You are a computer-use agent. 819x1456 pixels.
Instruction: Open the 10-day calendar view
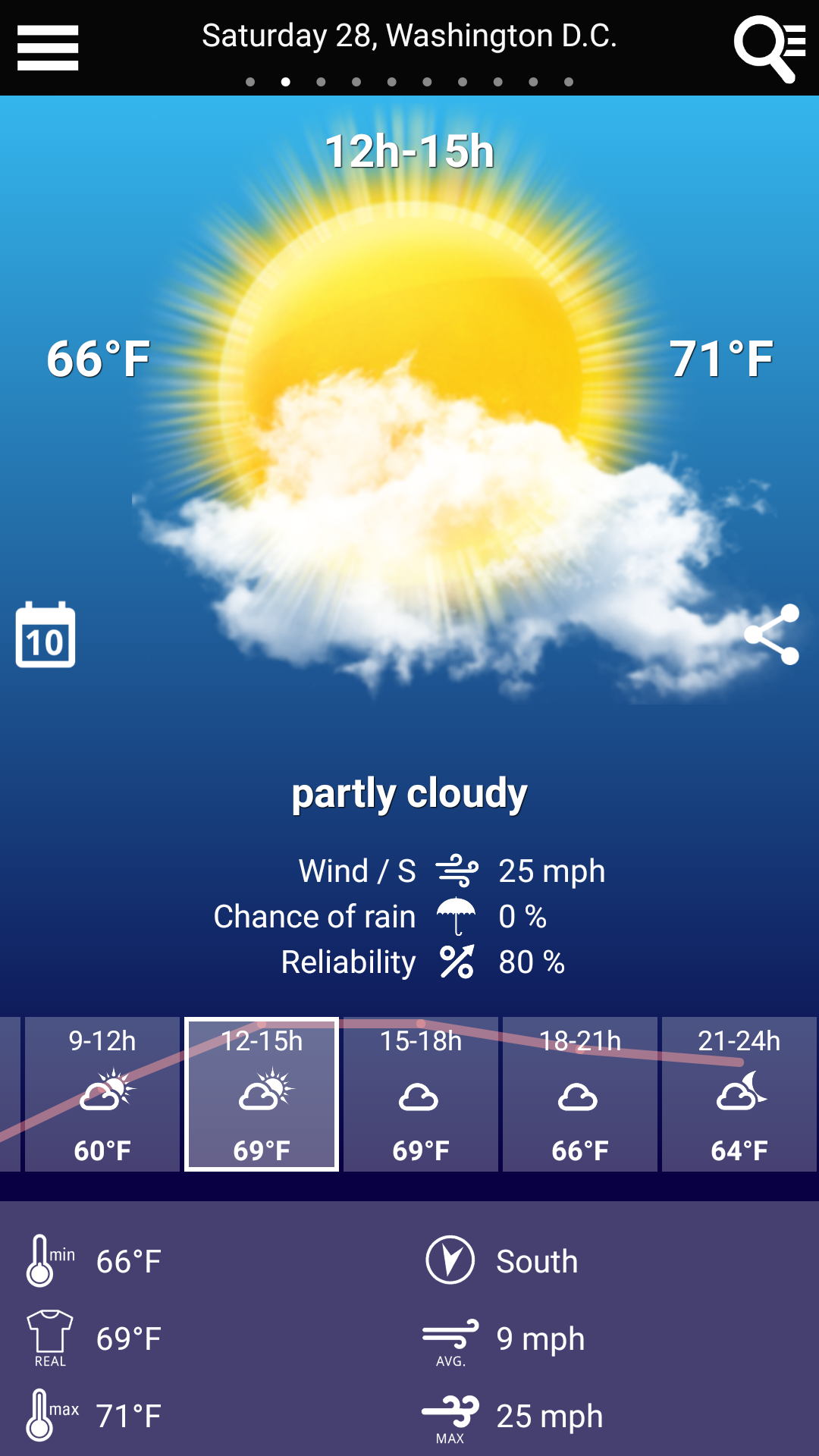43,635
